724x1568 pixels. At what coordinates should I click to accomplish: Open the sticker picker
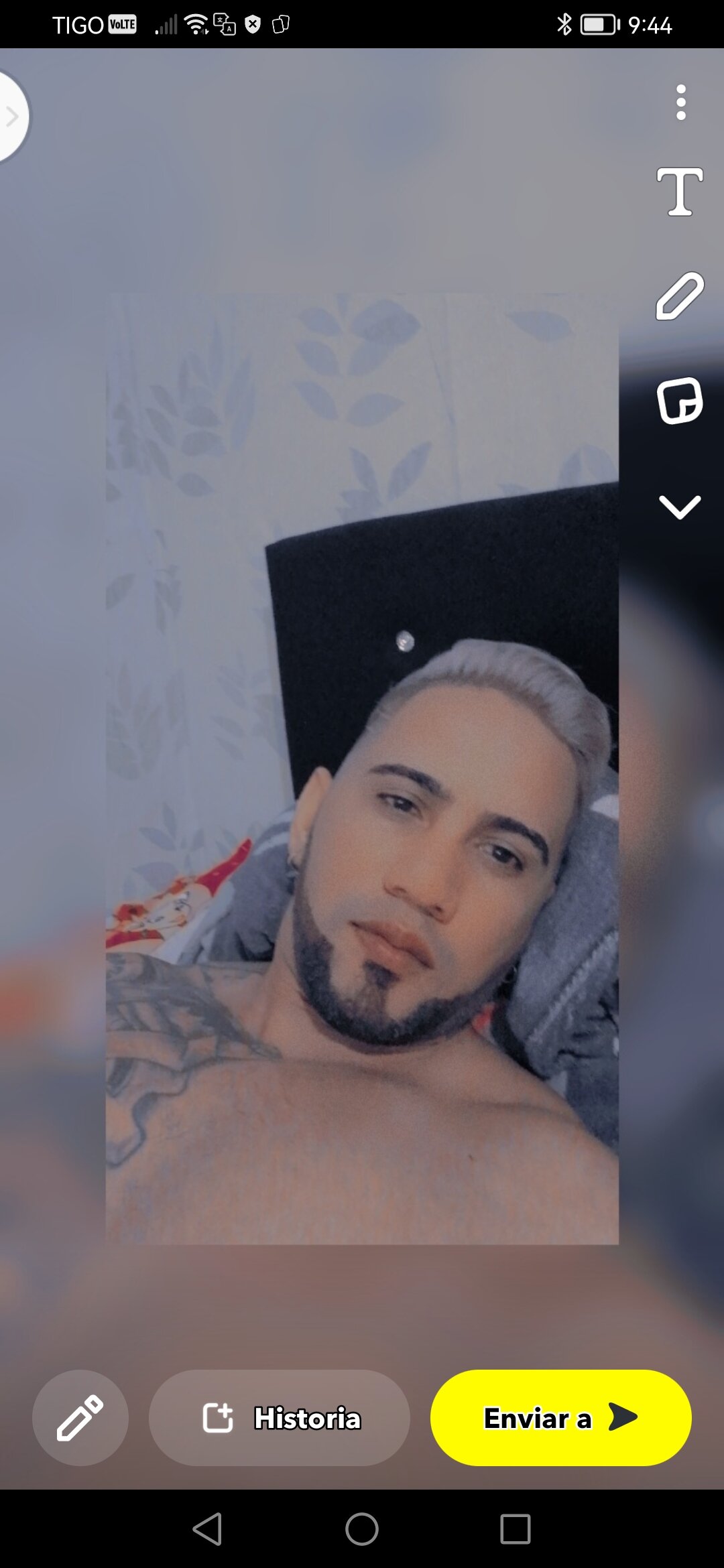(680, 401)
